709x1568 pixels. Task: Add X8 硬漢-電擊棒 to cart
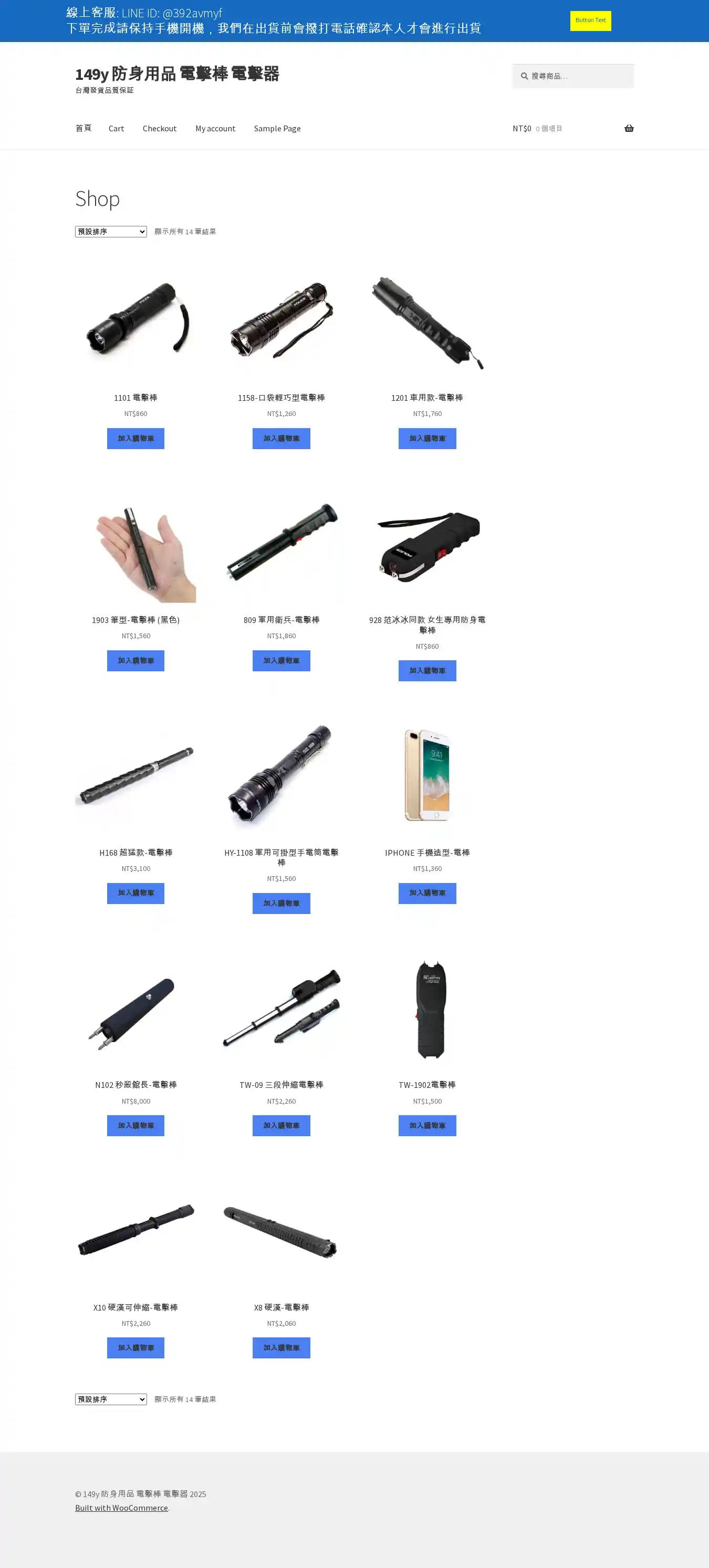281,1348
